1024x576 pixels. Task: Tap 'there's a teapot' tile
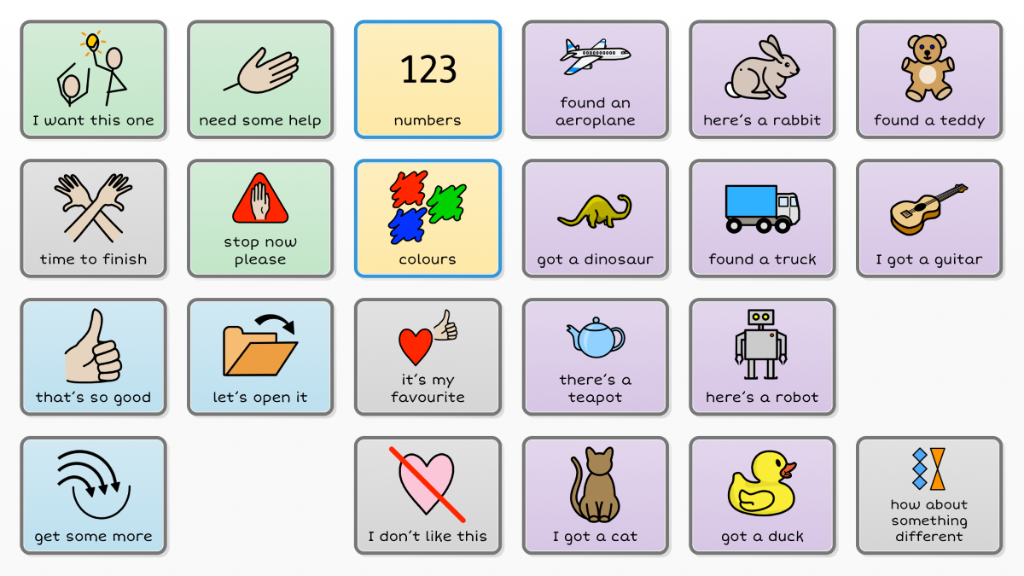point(595,357)
